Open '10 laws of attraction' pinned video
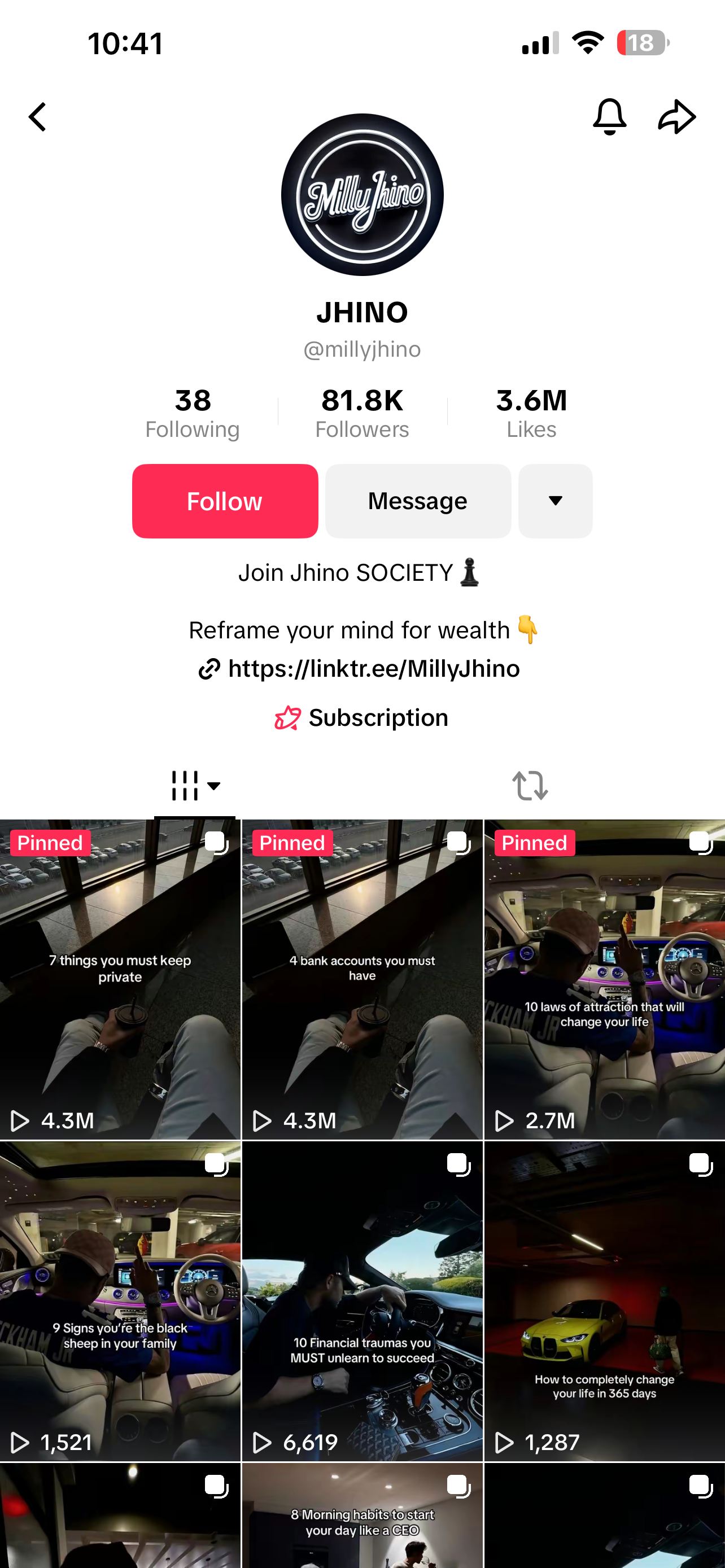725x1568 pixels. coord(604,980)
